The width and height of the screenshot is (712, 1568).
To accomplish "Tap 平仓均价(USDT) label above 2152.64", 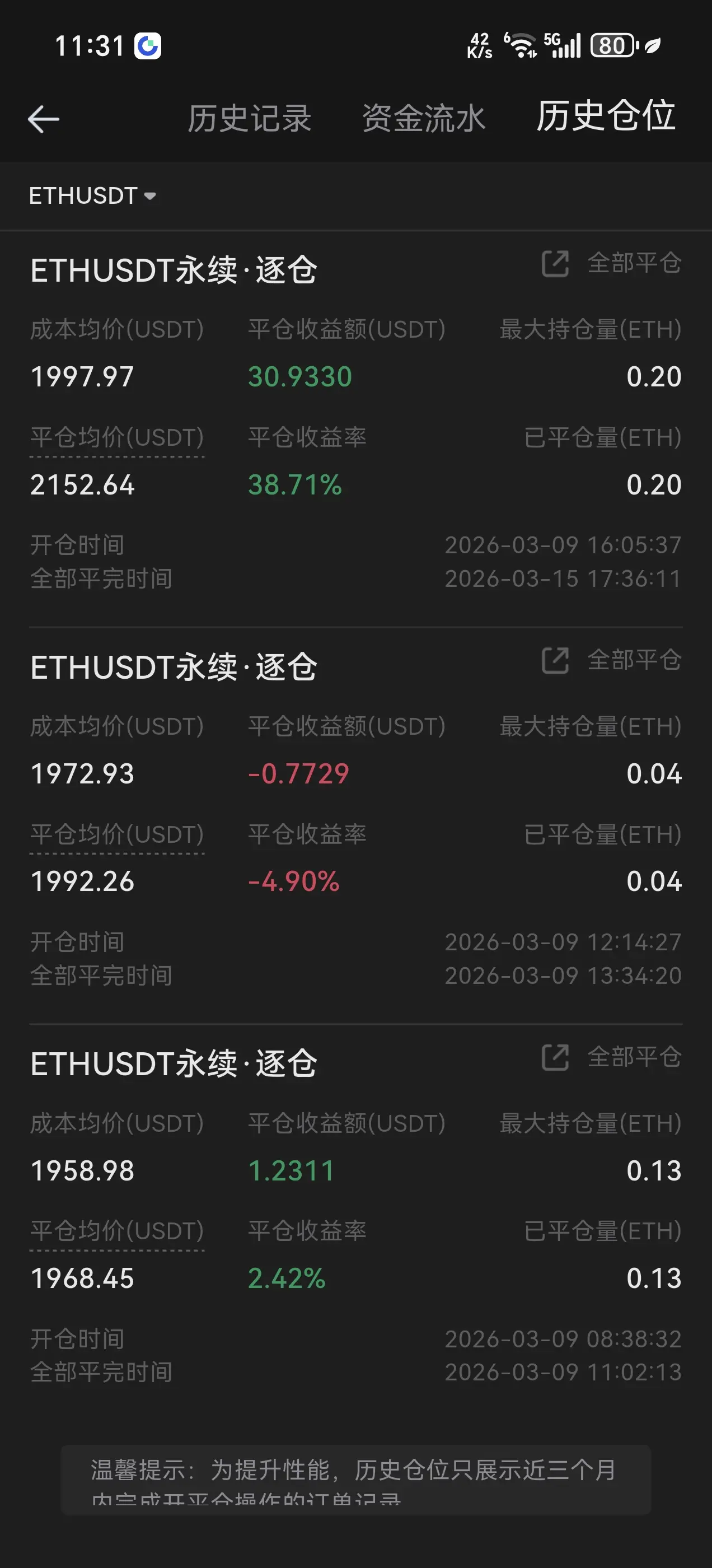I will [117, 438].
